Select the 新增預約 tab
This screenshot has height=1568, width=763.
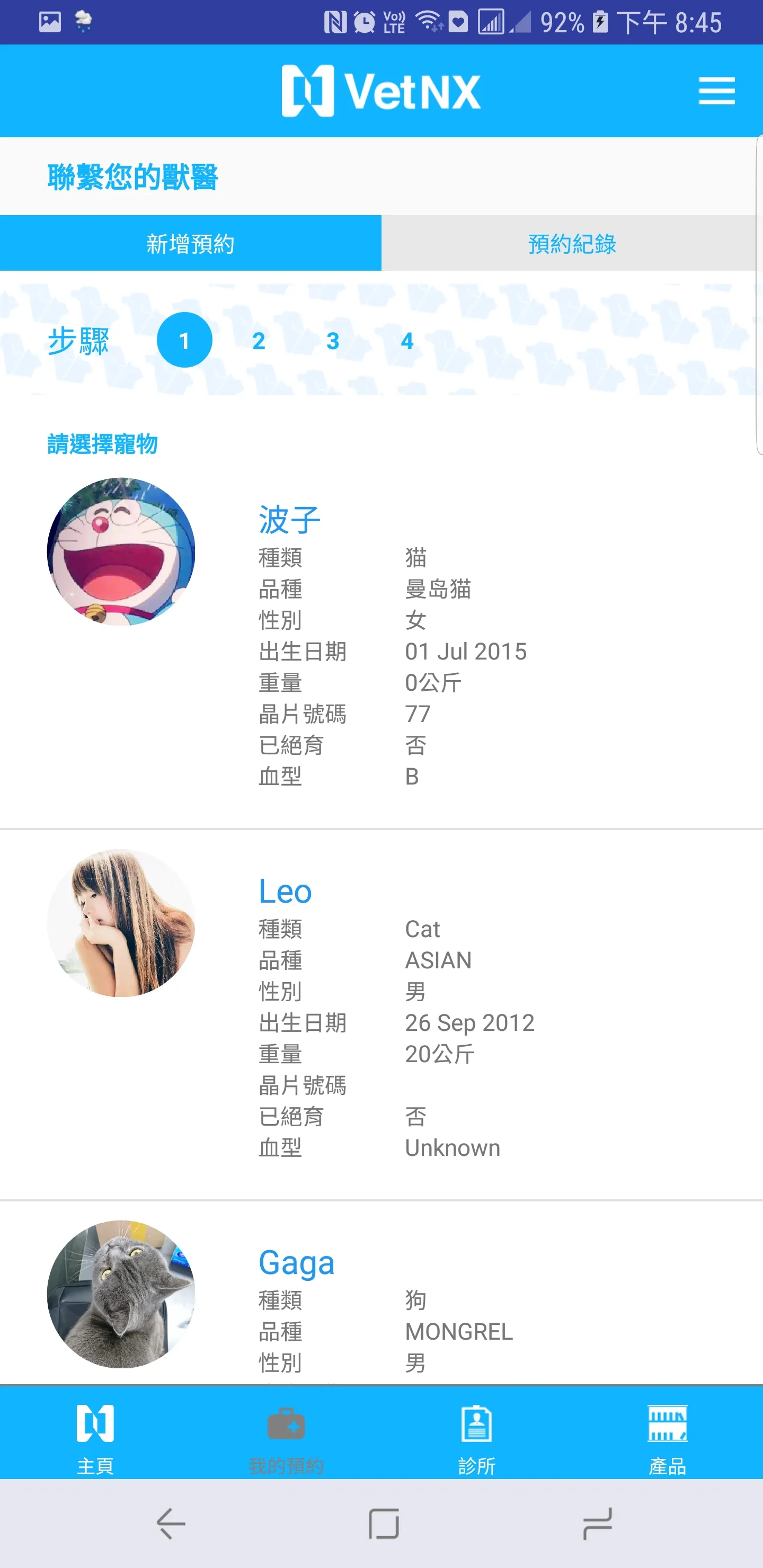191,244
